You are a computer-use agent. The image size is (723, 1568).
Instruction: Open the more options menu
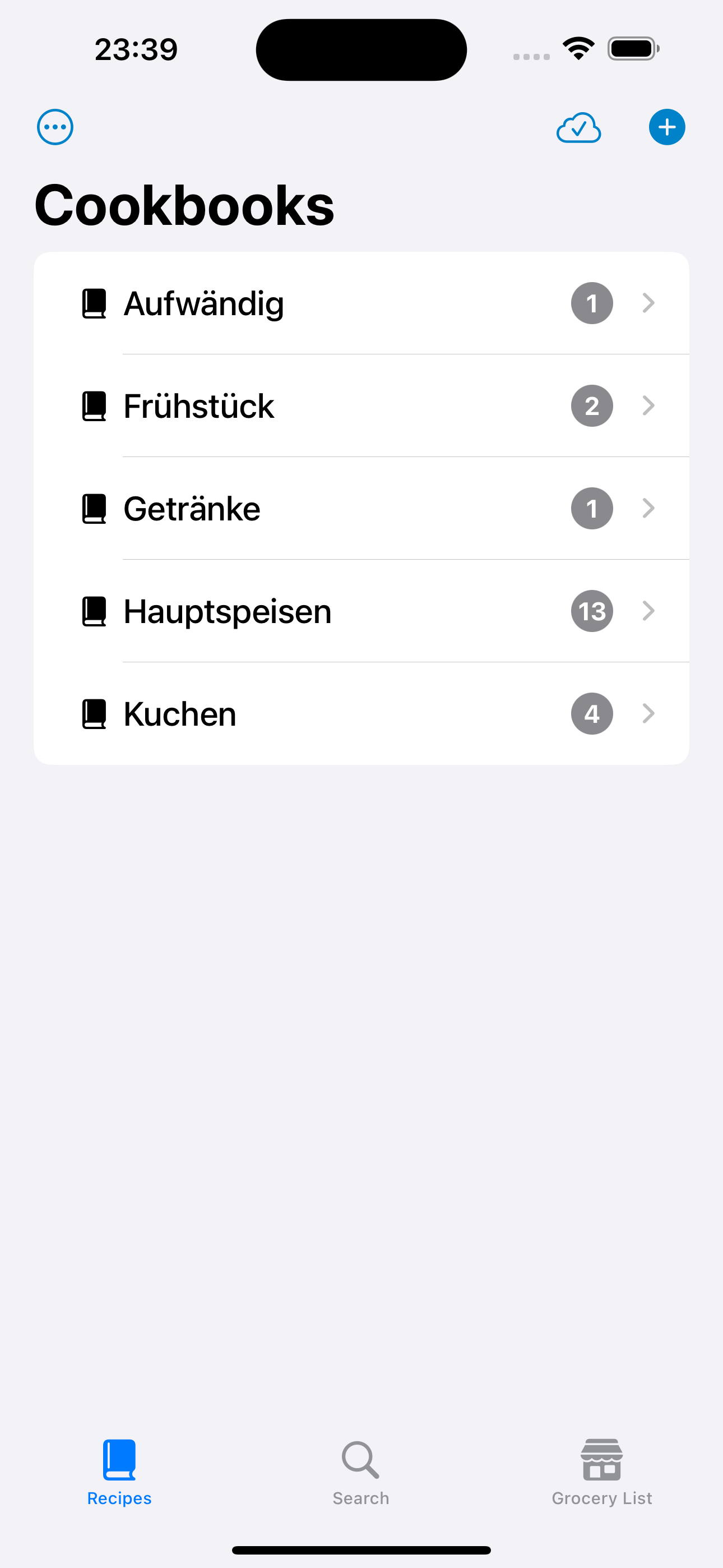coord(55,127)
